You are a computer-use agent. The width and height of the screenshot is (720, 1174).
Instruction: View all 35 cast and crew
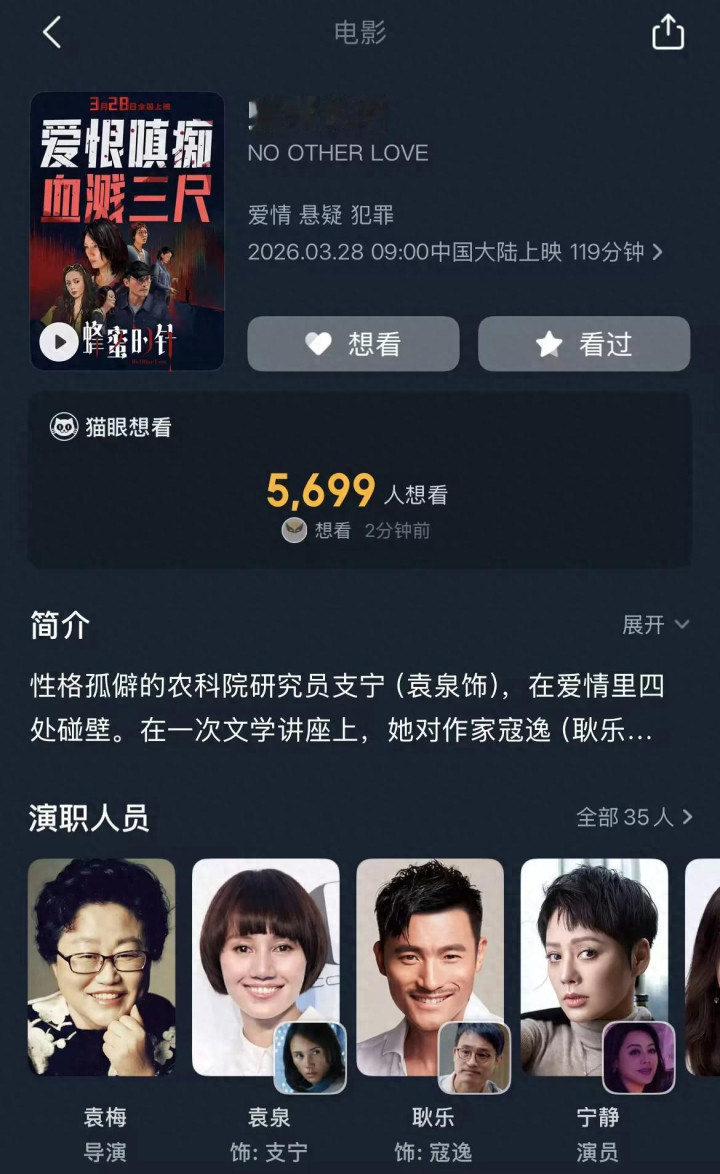pos(634,817)
